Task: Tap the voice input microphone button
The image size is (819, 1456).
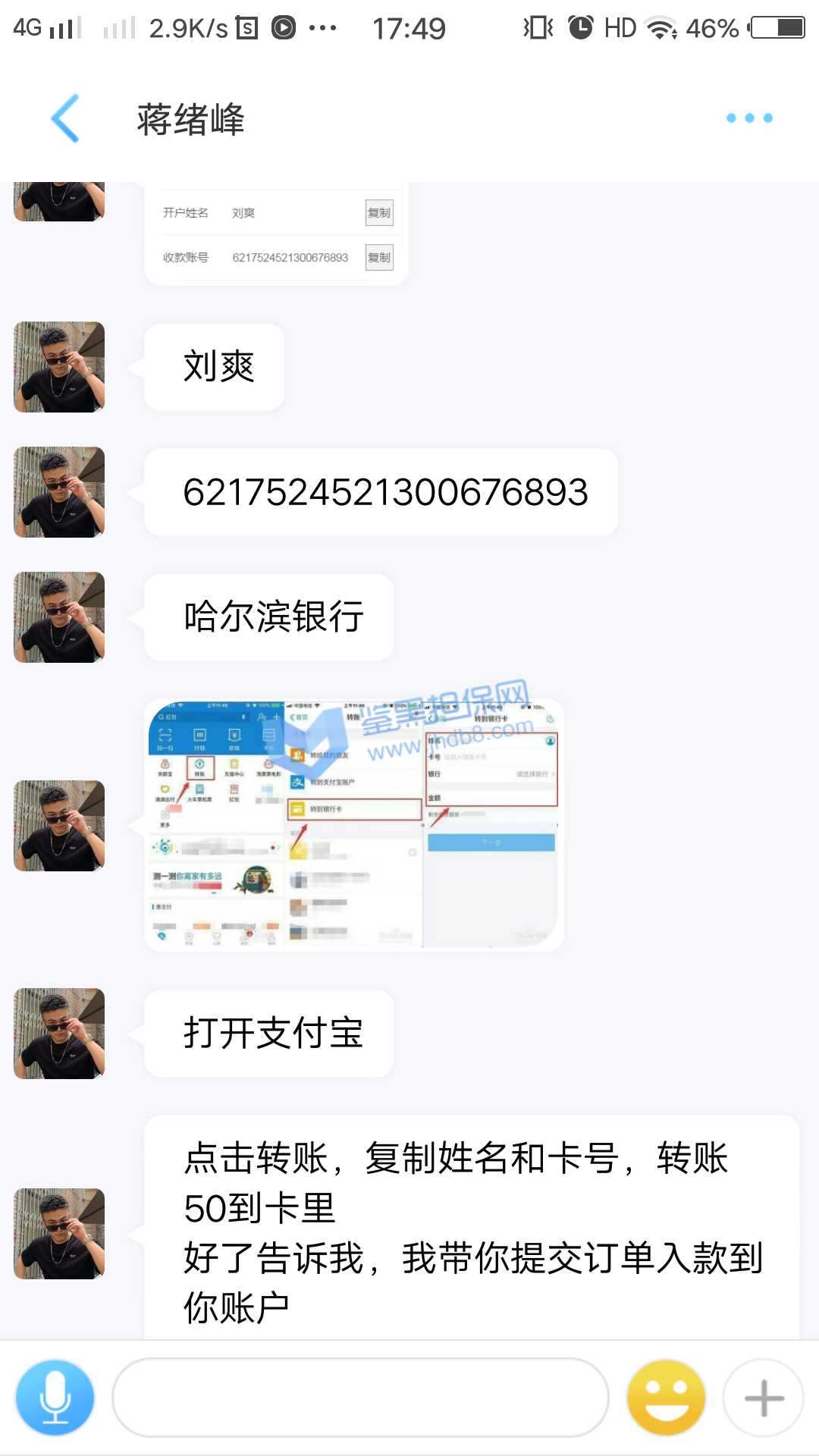Action: (55, 1398)
